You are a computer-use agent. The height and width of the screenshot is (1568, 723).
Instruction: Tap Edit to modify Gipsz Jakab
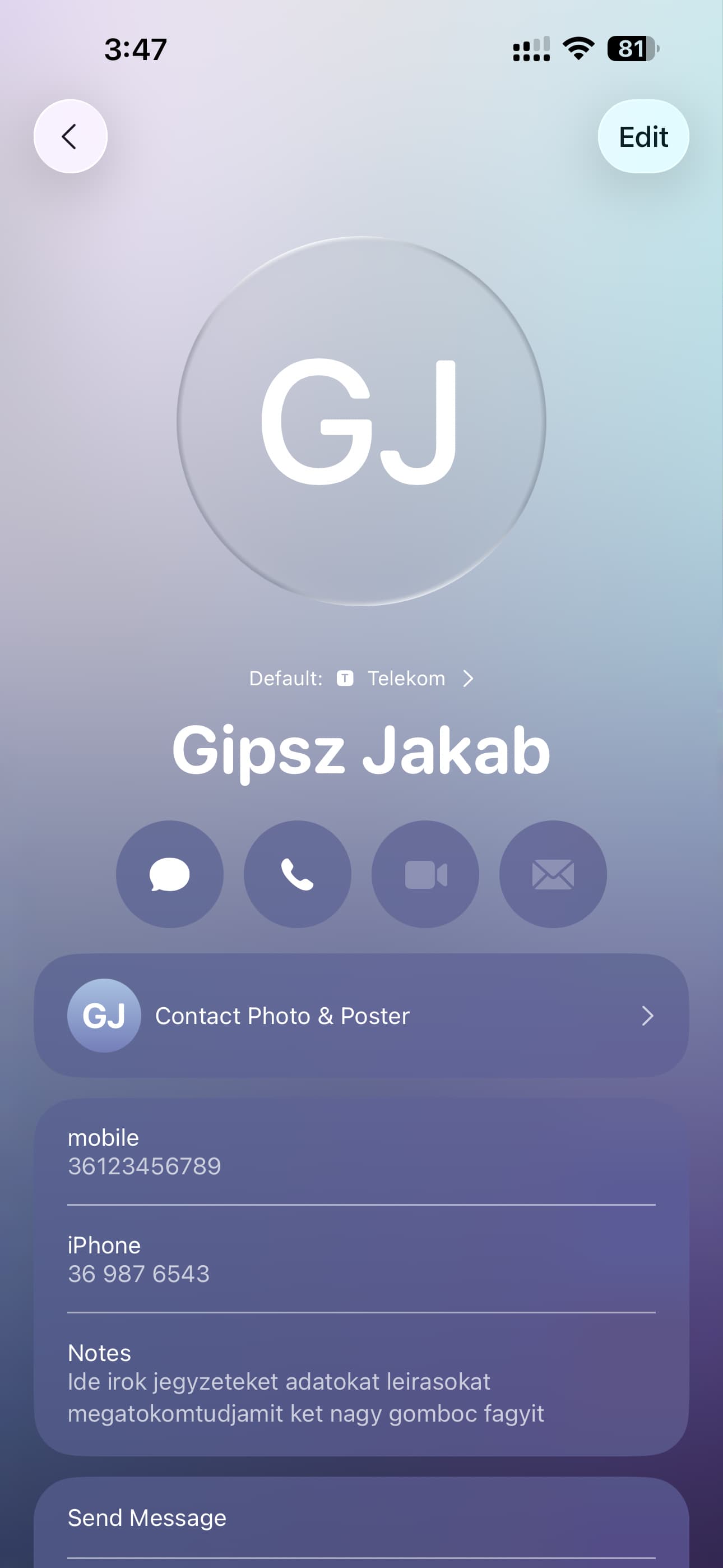[643, 136]
